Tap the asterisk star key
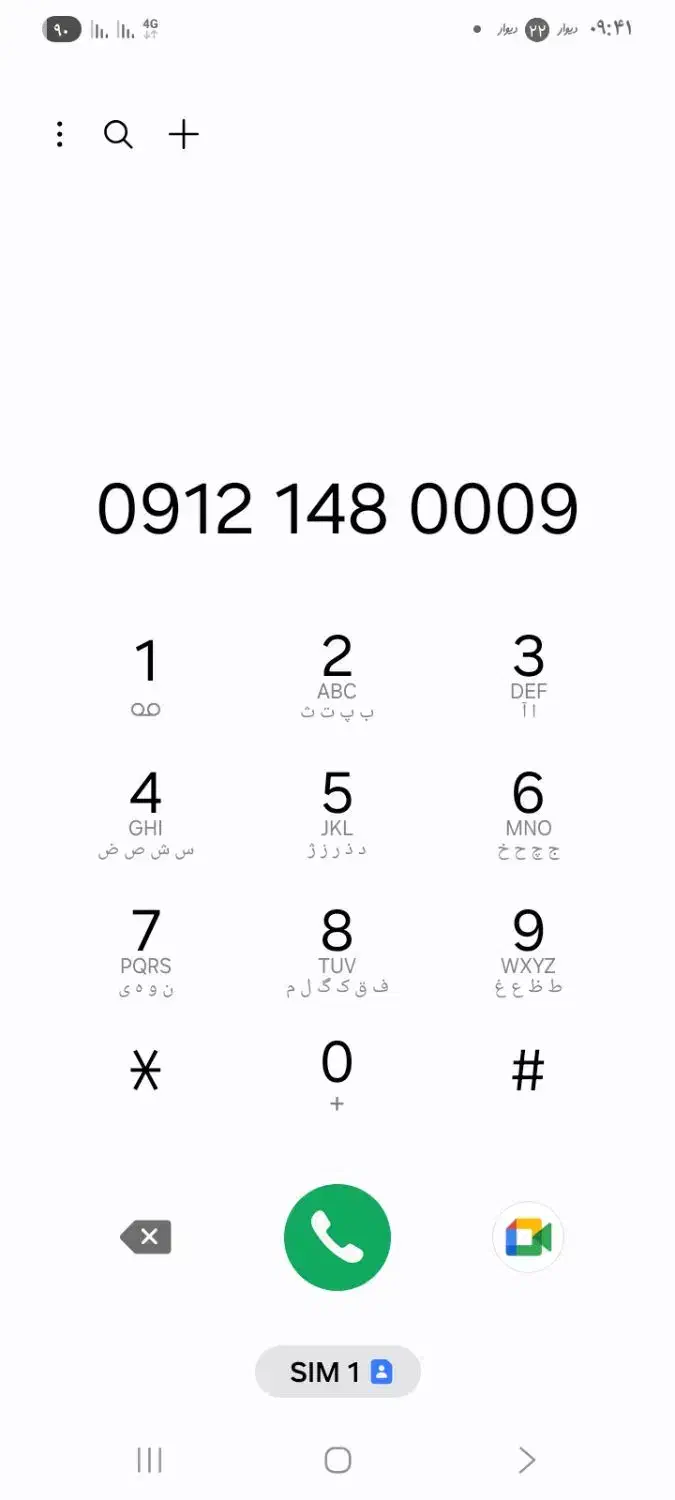The image size is (675, 1500). pyautogui.click(x=146, y=1072)
